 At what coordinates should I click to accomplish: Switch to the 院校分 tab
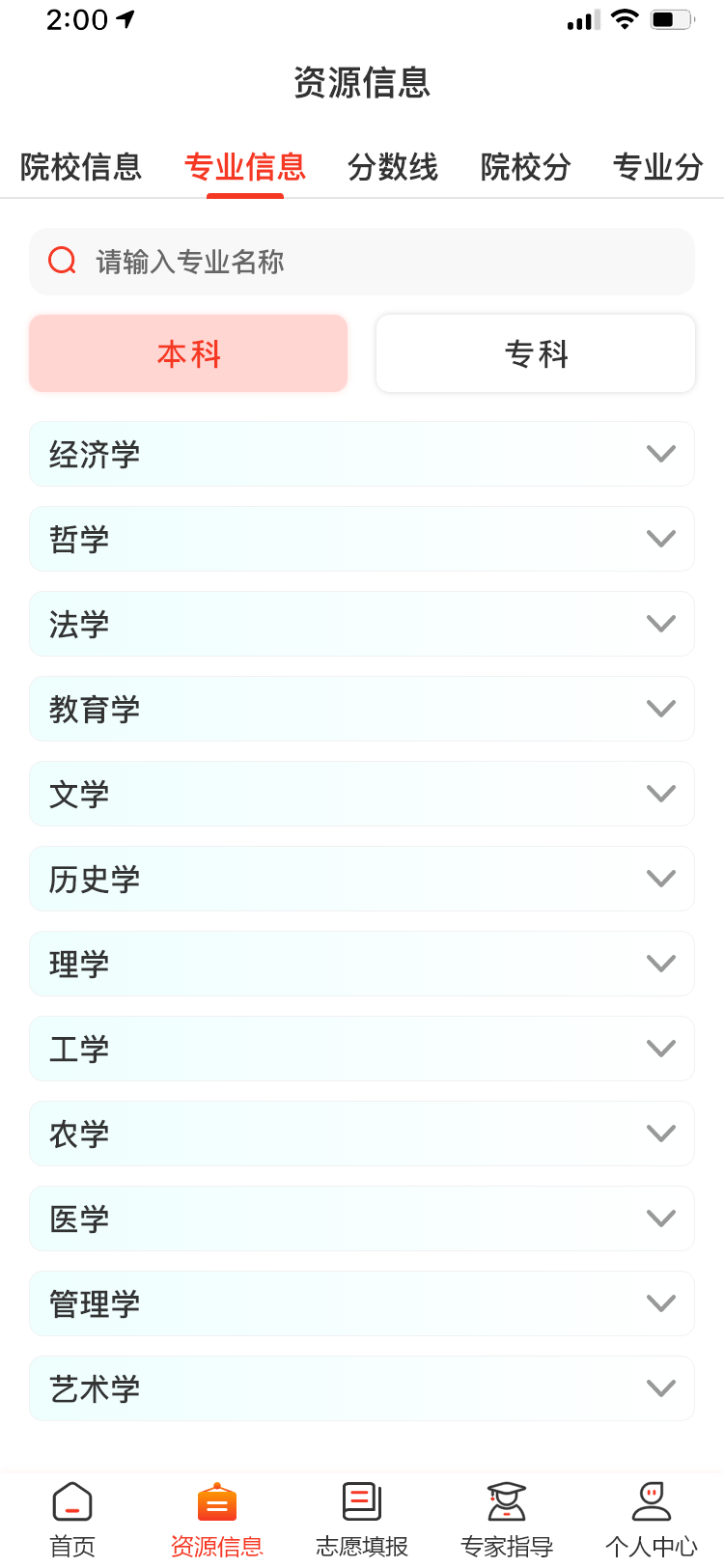[525, 167]
